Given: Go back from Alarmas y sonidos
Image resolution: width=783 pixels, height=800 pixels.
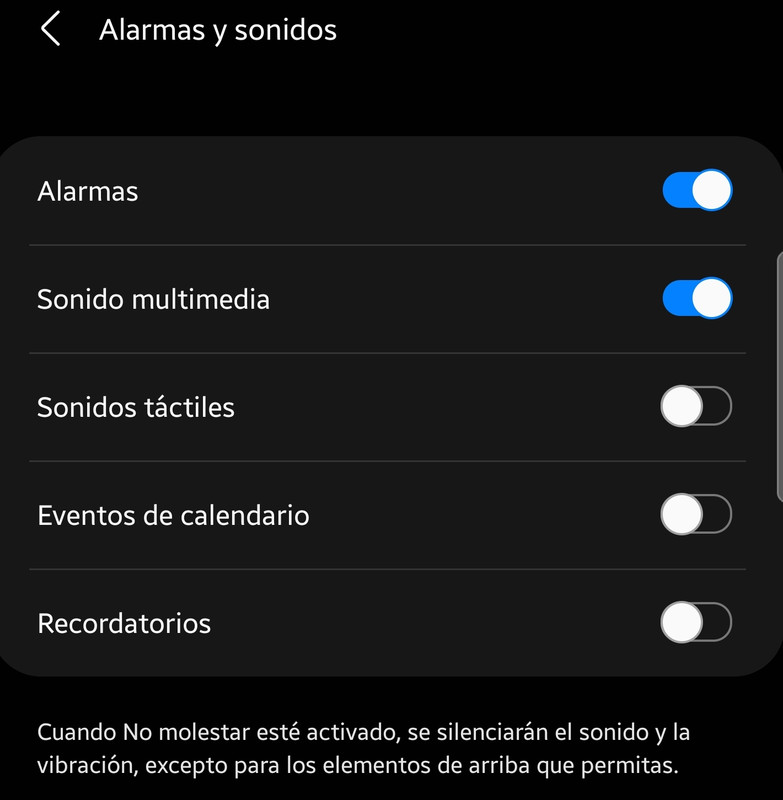Looking at the screenshot, I should click(50, 29).
